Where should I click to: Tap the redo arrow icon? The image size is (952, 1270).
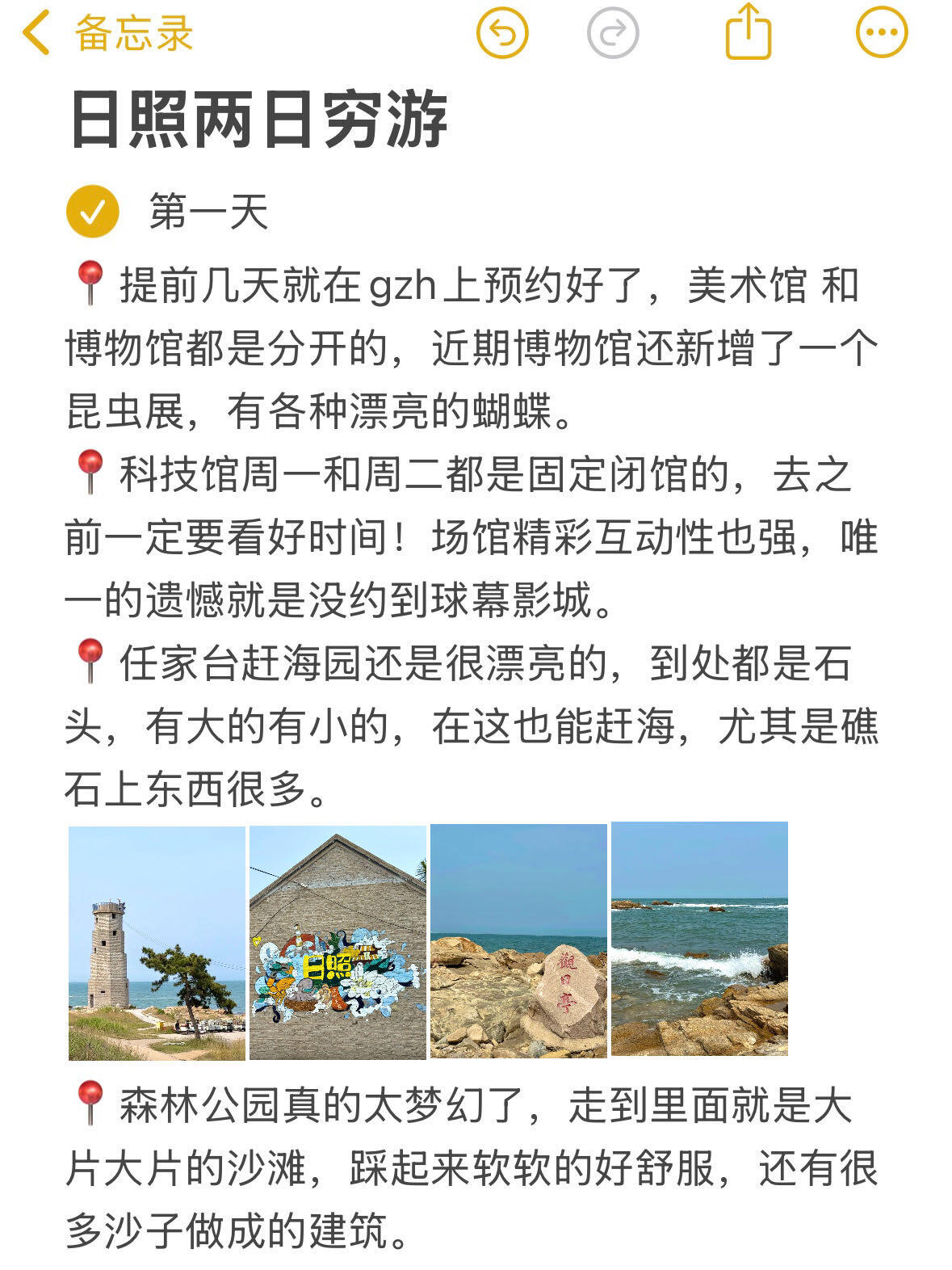(x=613, y=33)
